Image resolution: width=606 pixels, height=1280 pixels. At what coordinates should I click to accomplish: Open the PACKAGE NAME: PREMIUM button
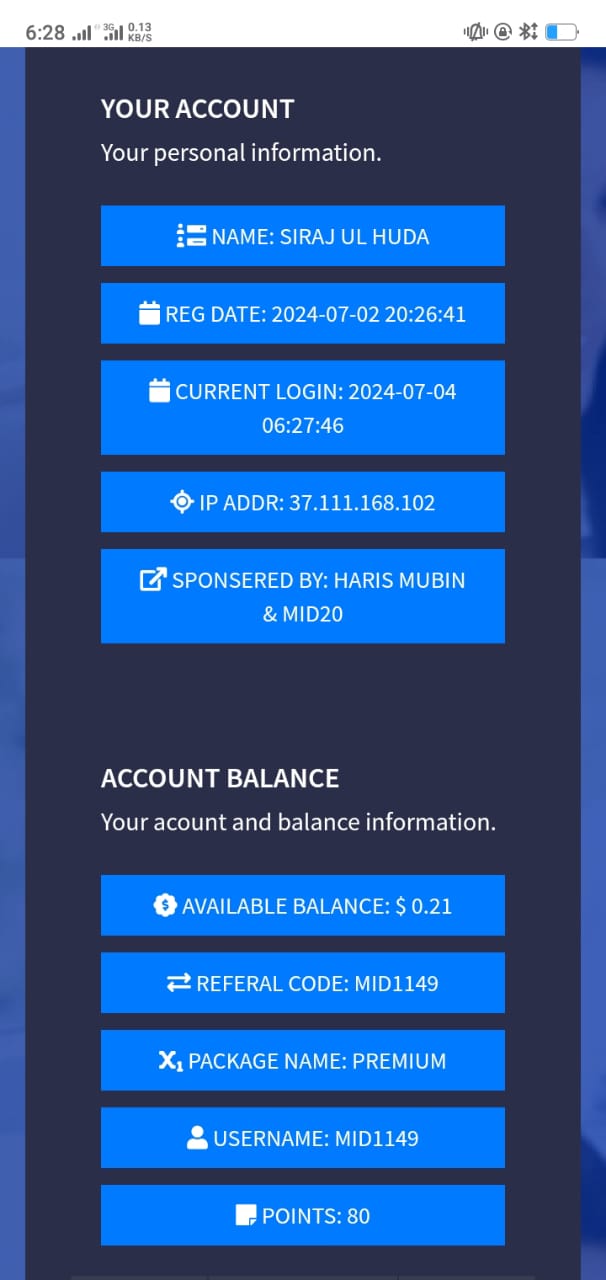pyautogui.click(x=302, y=1060)
